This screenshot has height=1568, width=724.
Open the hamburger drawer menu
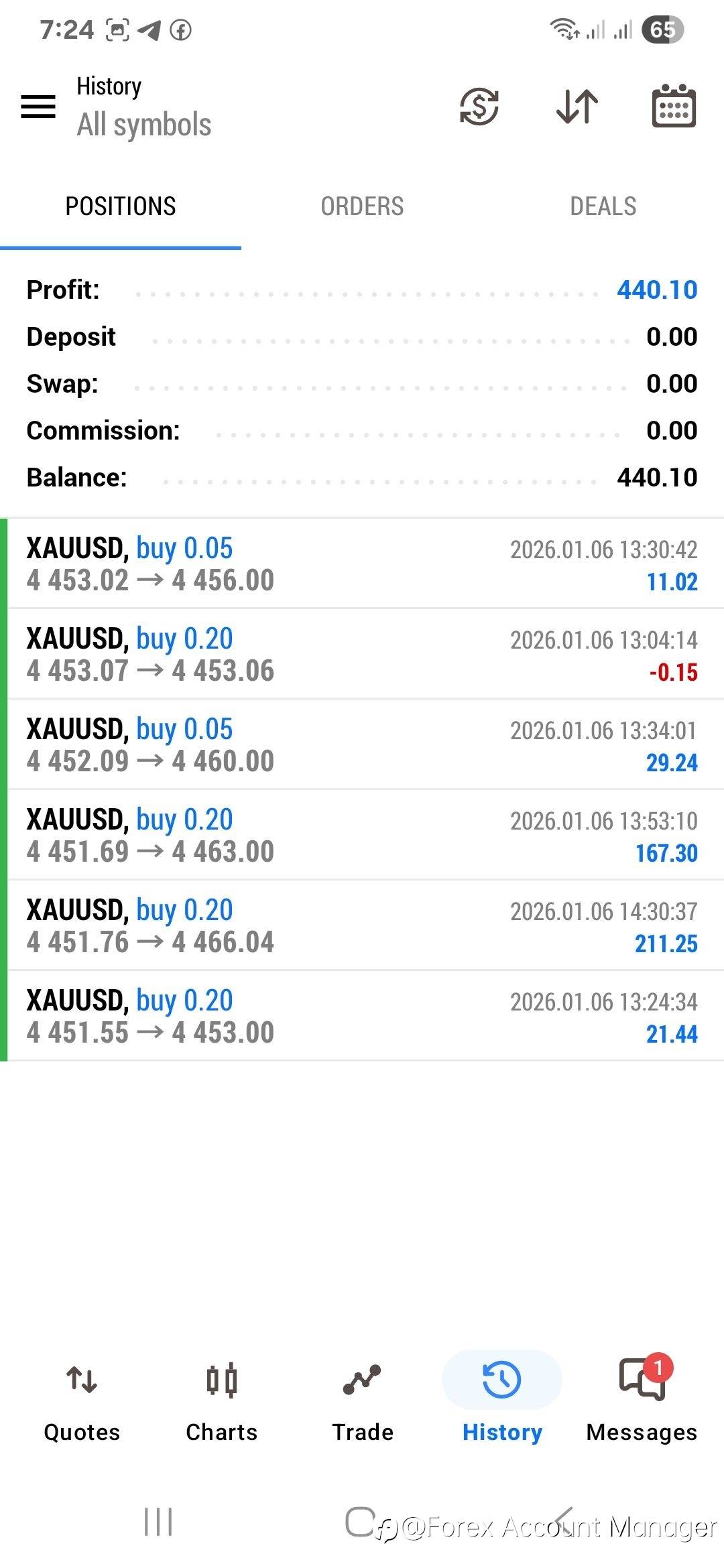point(38,106)
